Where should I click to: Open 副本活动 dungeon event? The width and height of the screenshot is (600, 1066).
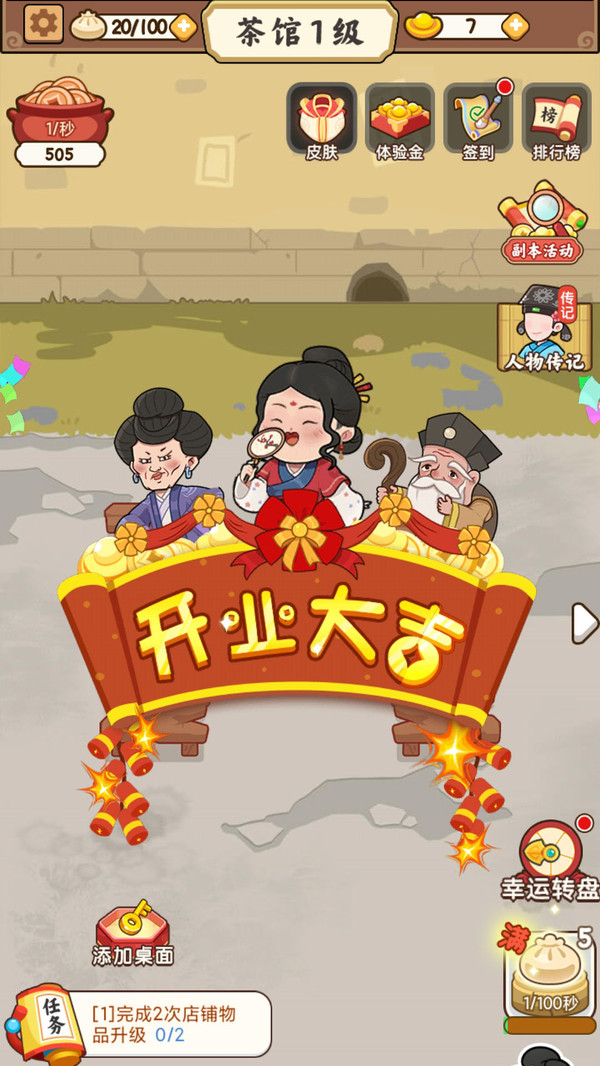[543, 222]
